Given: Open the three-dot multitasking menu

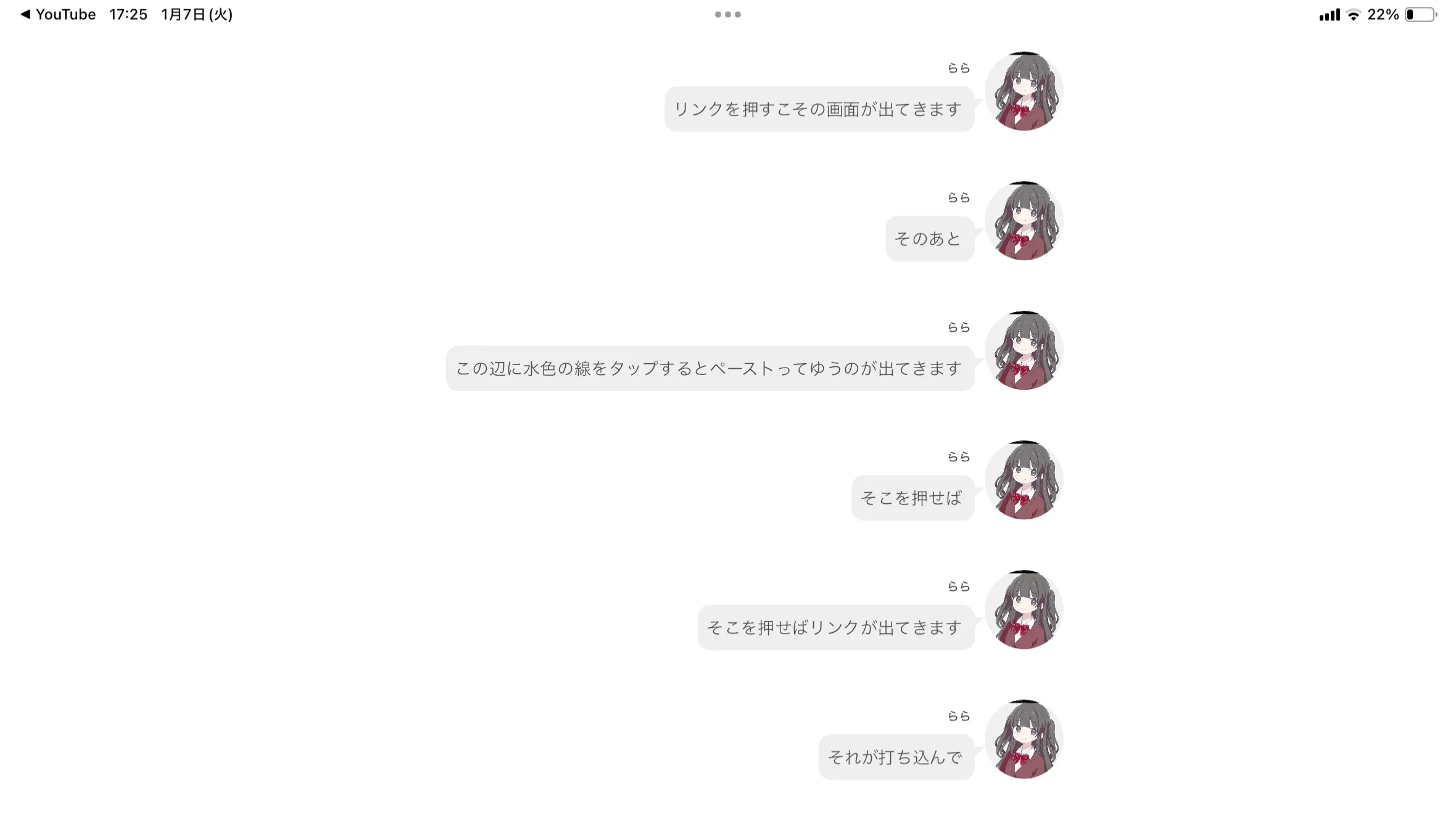Looking at the screenshot, I should point(728,14).
